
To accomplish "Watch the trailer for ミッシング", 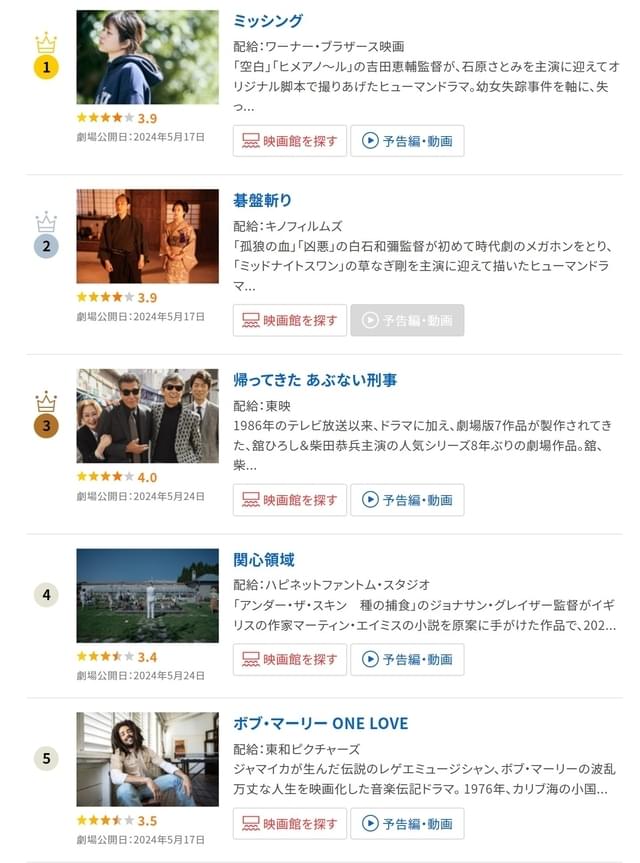I will click(407, 141).
